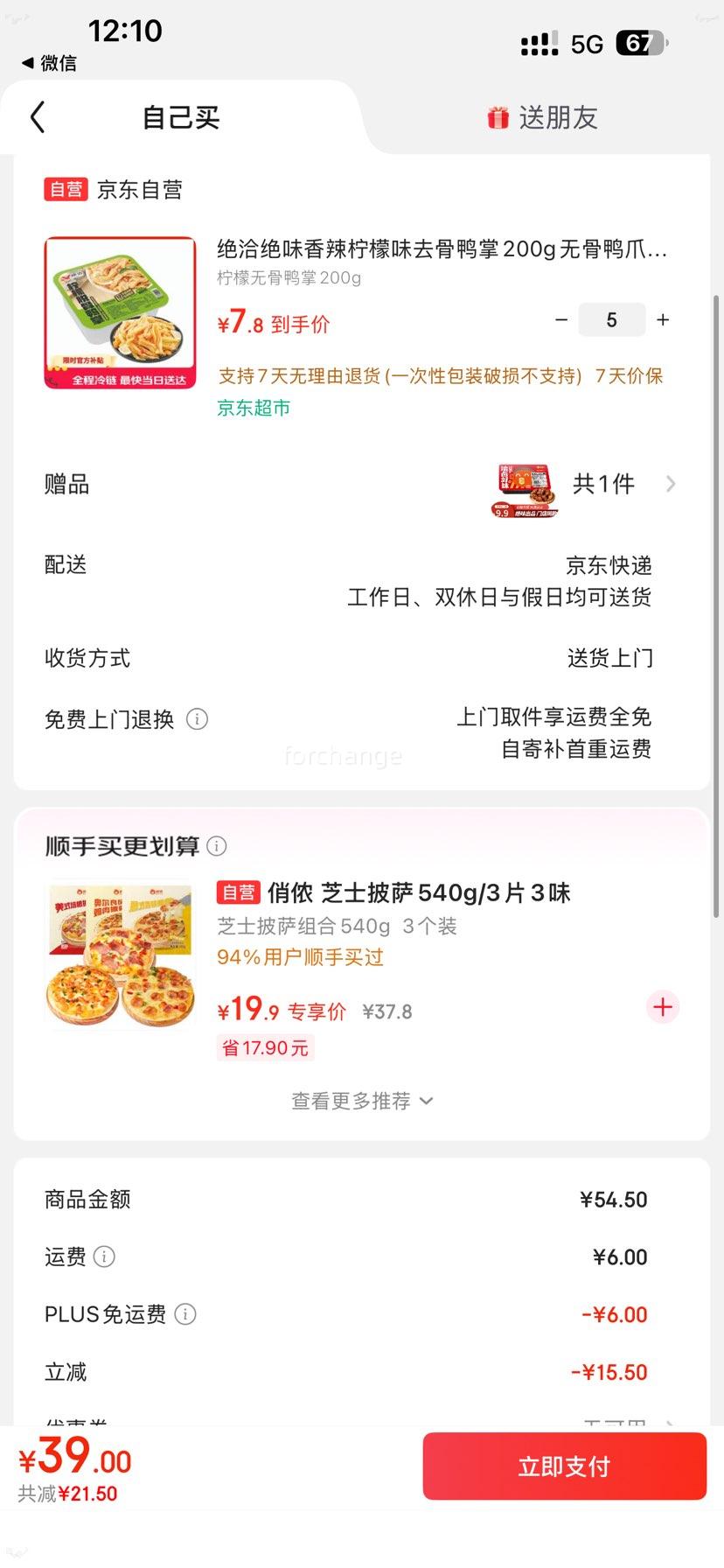Show info for 顺手买更划算
This screenshot has width=724, height=1568.
pos(217,846)
